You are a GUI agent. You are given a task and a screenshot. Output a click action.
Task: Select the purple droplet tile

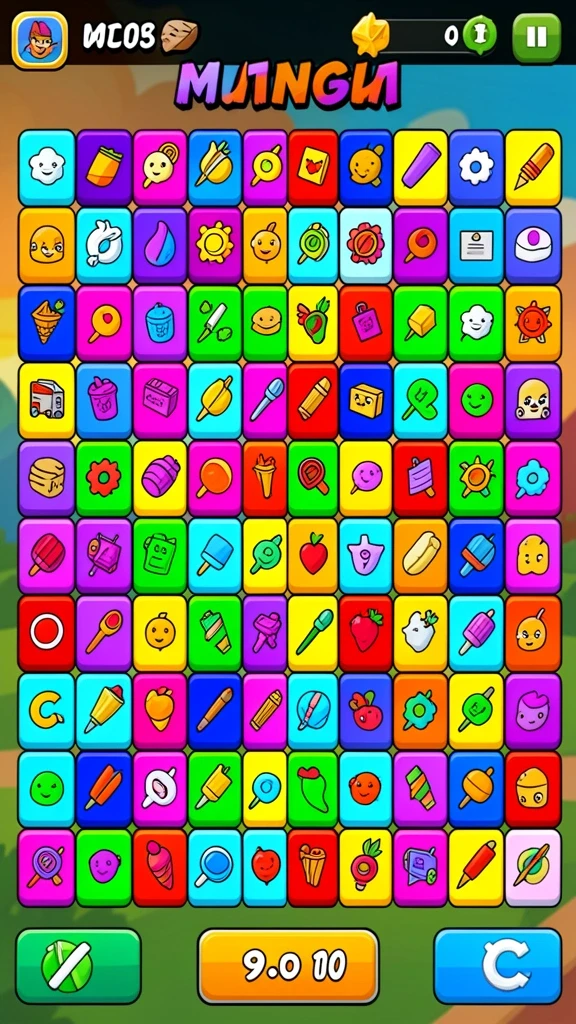160,246
